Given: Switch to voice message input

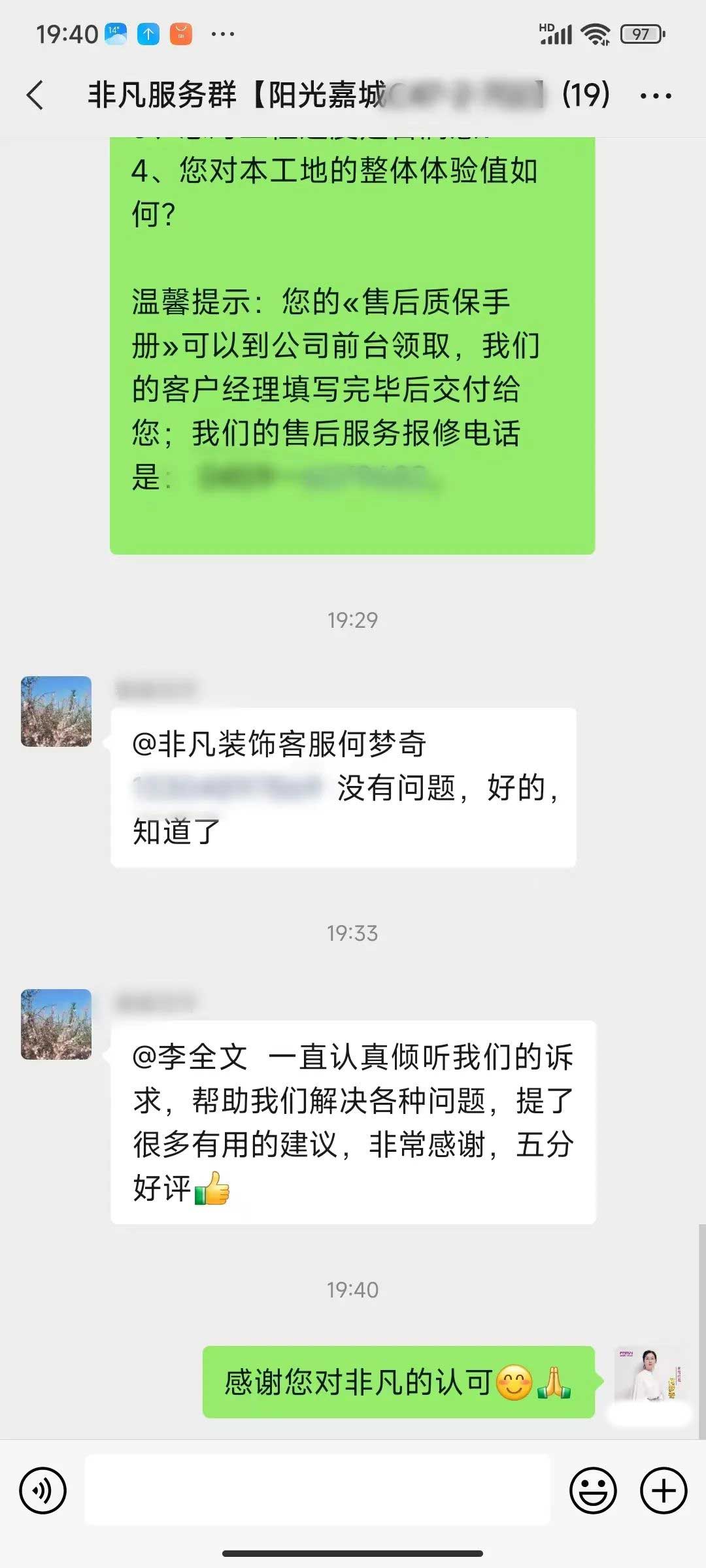Looking at the screenshot, I should click(x=43, y=1490).
